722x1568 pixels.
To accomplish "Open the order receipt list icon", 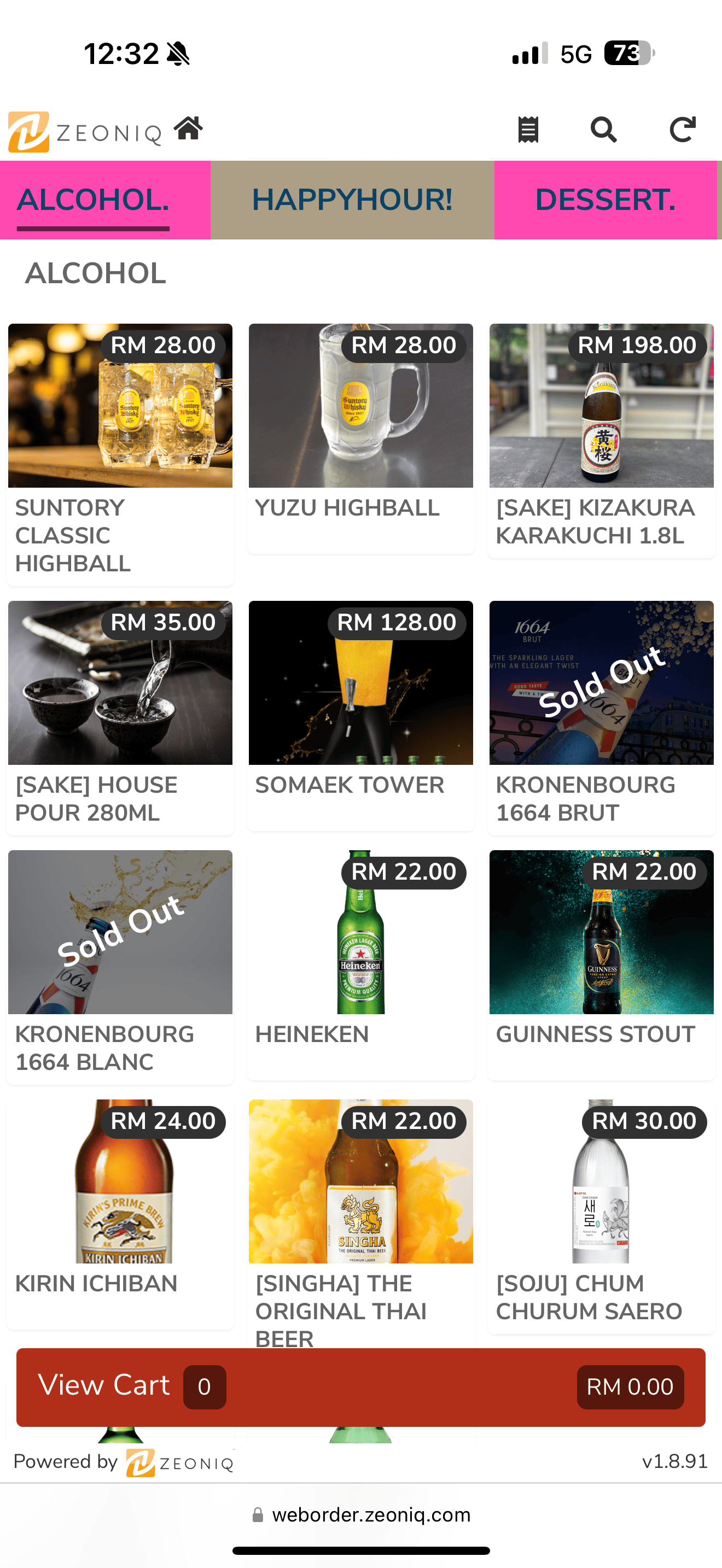I will tap(528, 128).
